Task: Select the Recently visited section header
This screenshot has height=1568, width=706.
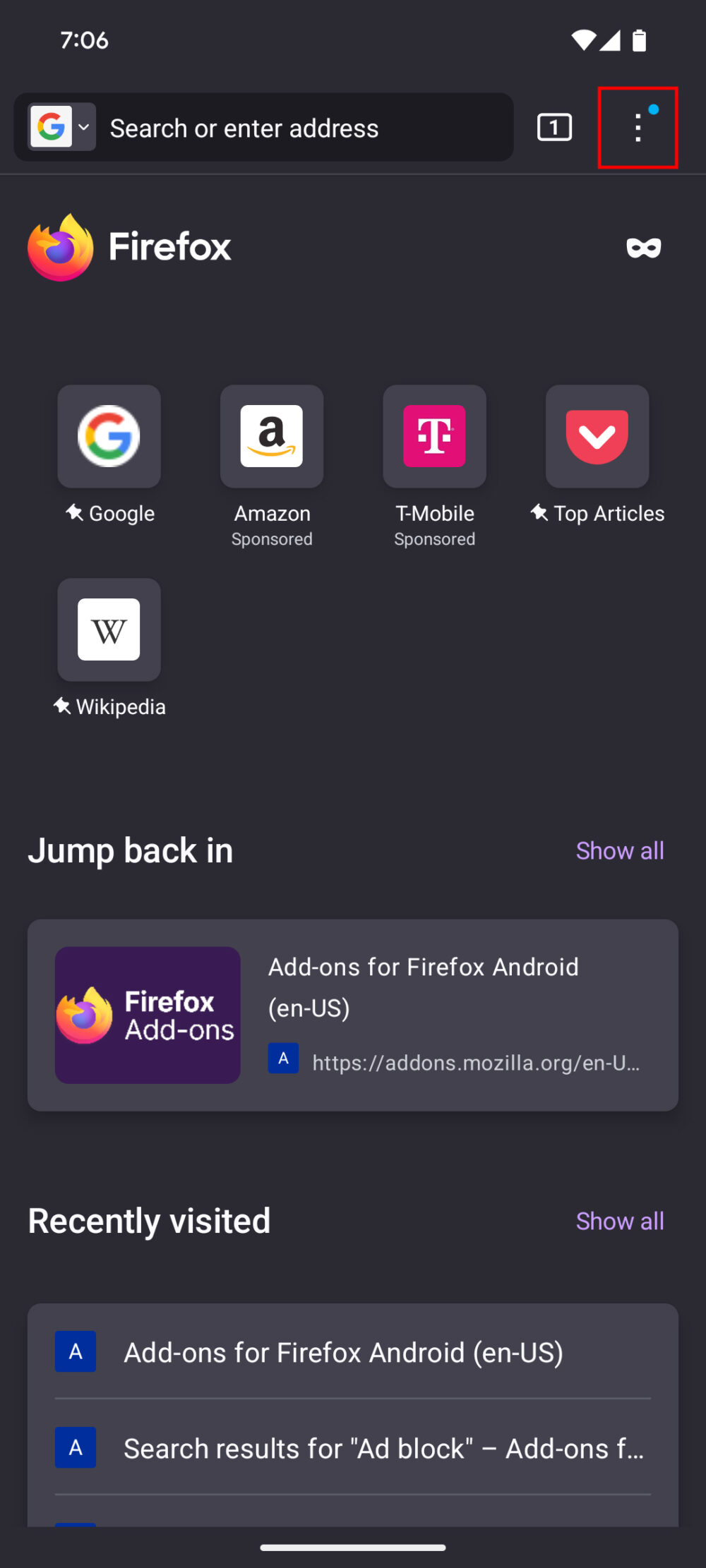Action: tap(148, 1220)
